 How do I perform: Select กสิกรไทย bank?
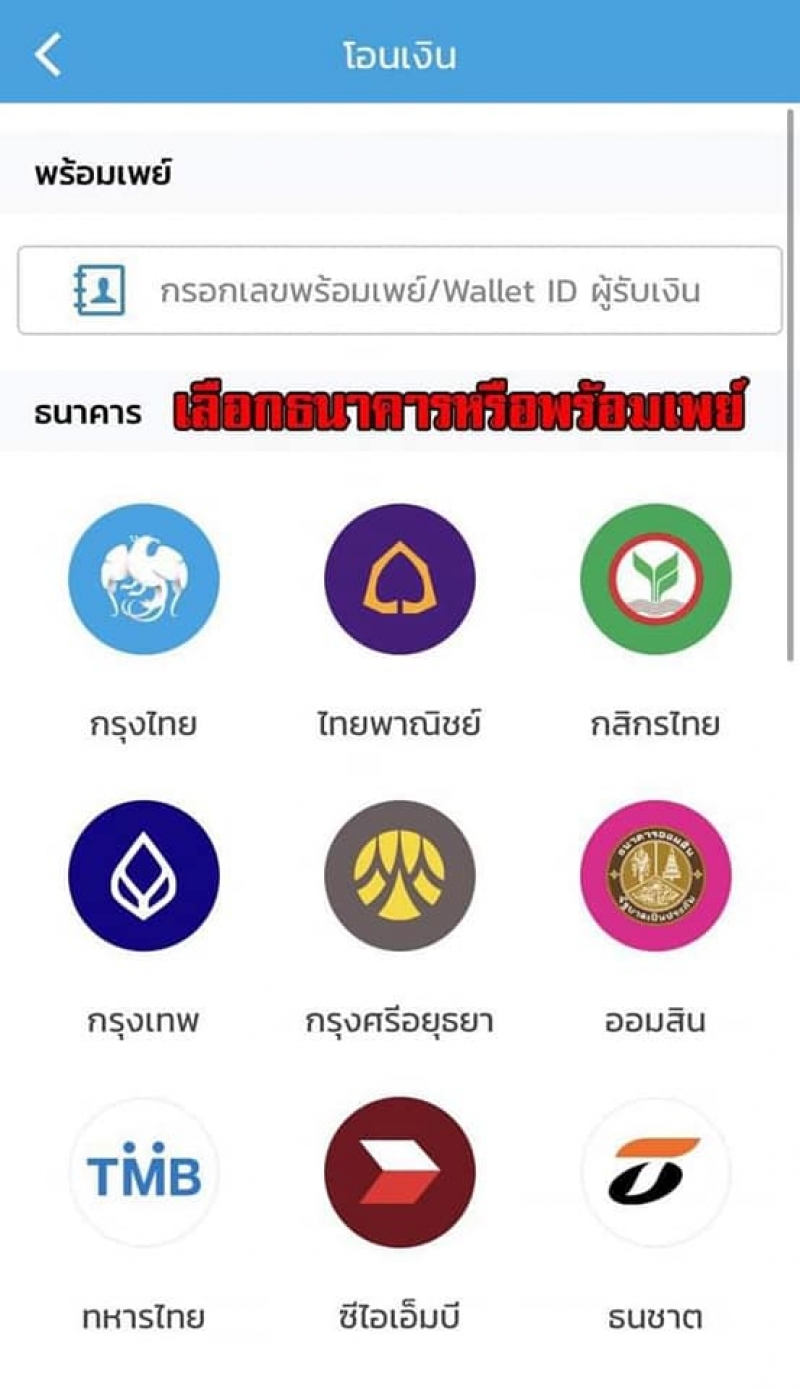tap(655, 580)
